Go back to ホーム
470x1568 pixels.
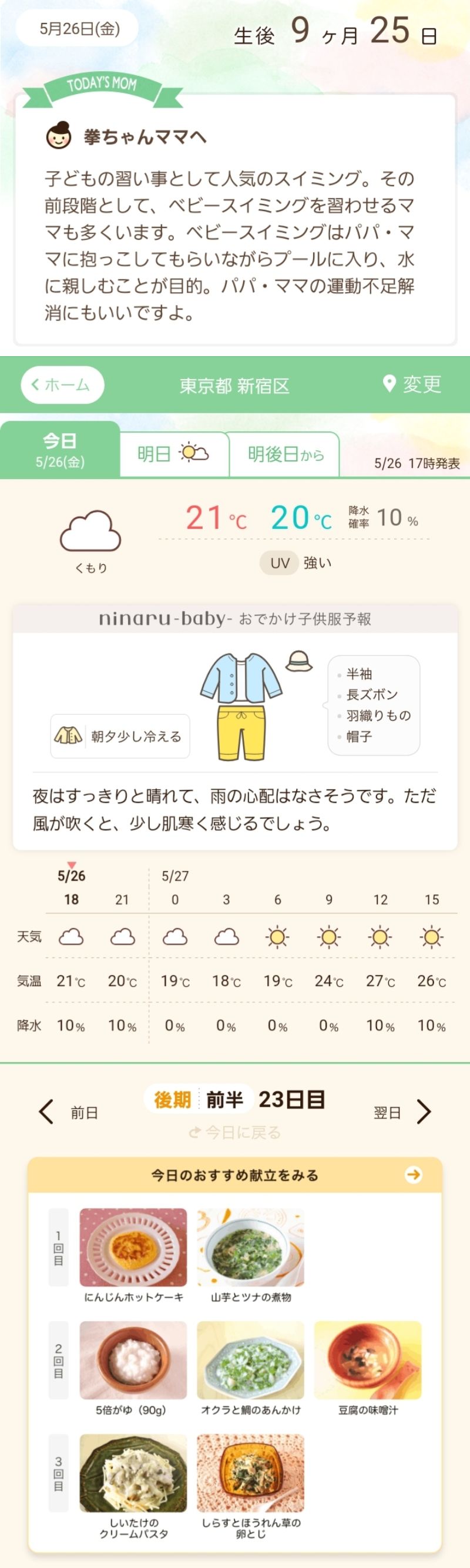click(x=62, y=385)
